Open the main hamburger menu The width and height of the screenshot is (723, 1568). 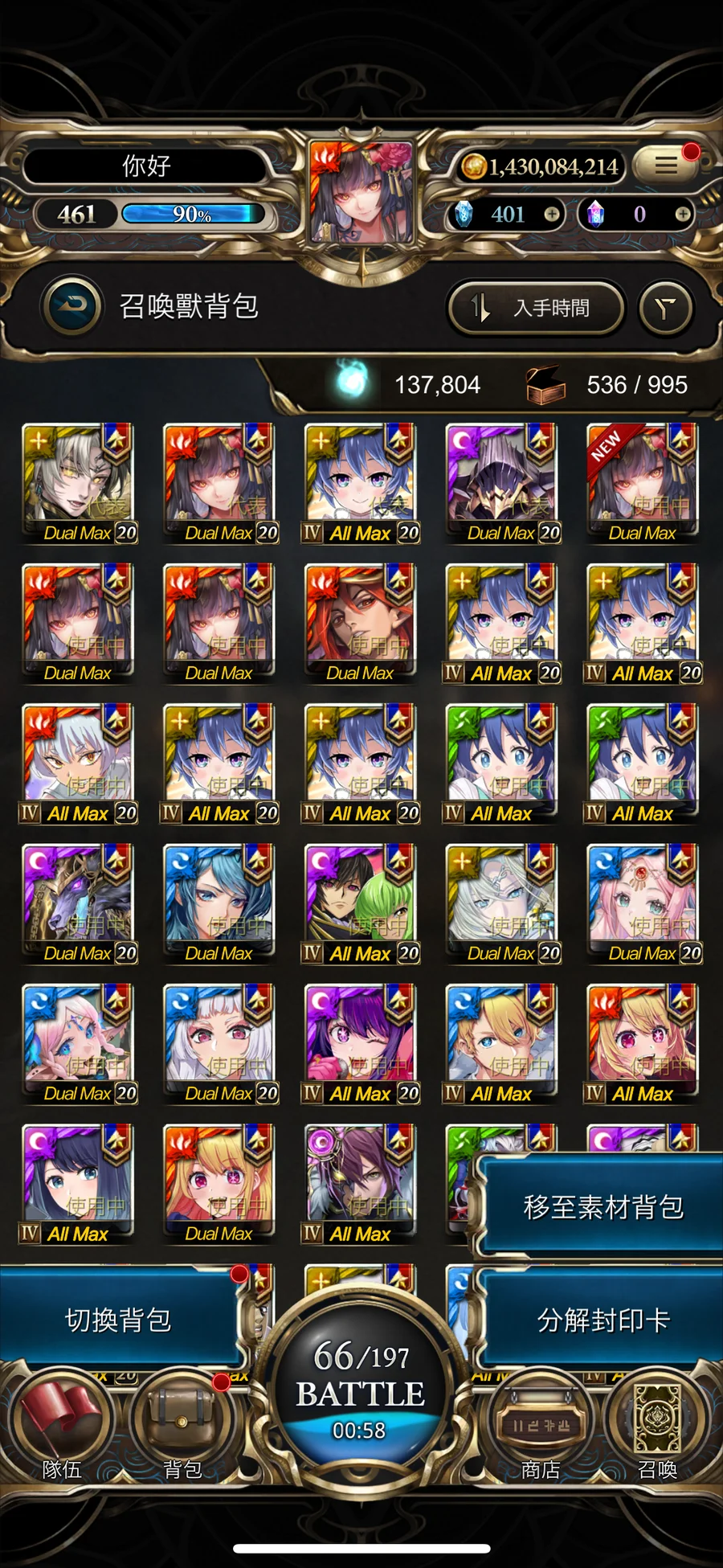click(665, 166)
